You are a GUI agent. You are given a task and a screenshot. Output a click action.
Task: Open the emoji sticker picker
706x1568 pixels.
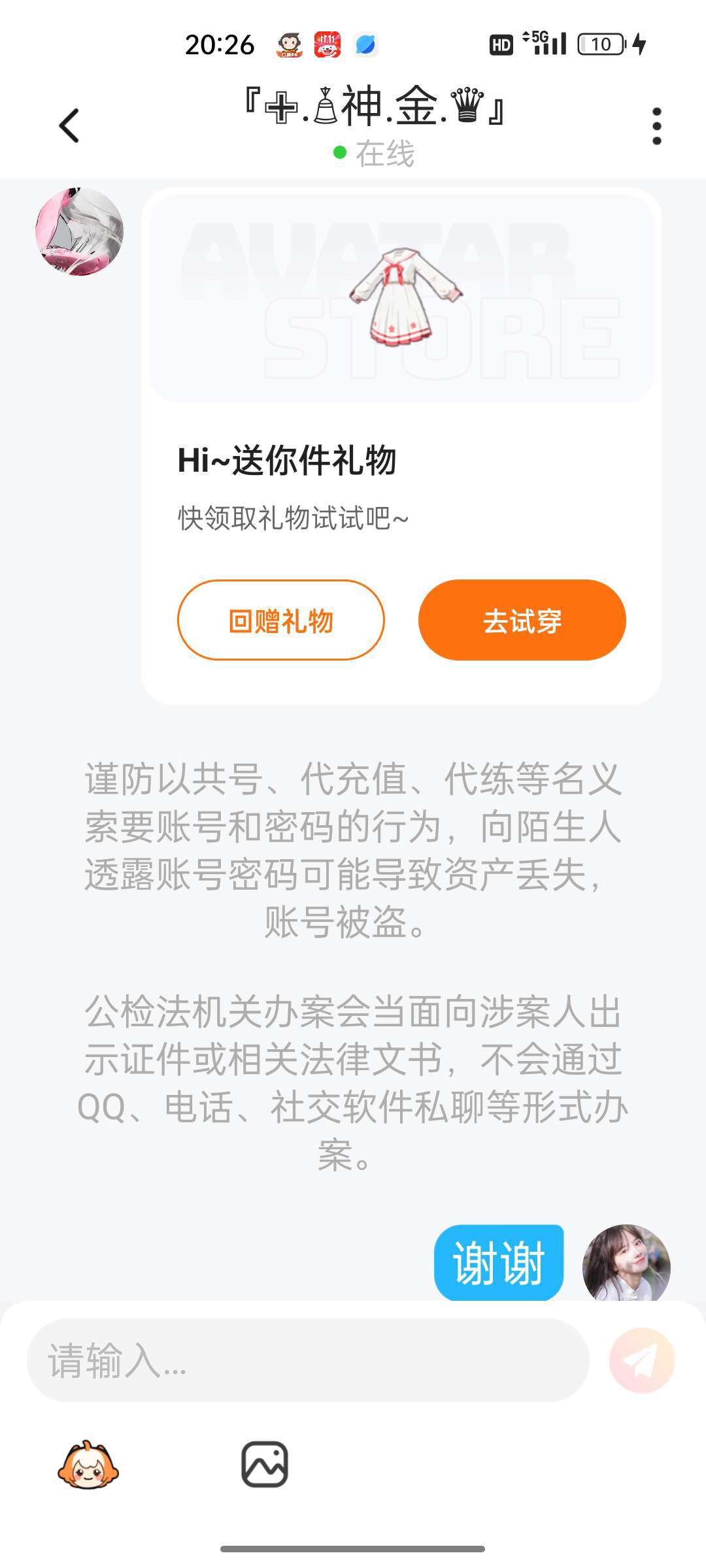[88, 1465]
